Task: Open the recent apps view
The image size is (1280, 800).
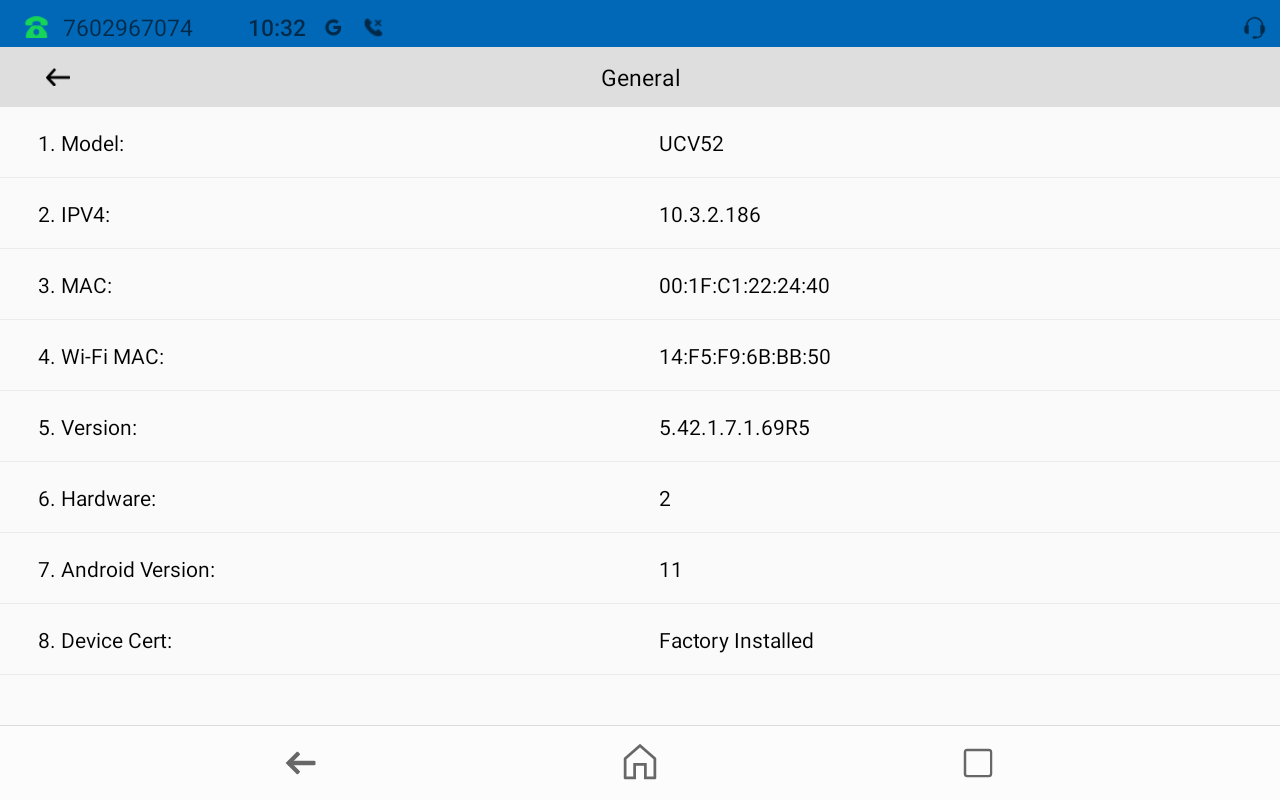Action: 977,763
